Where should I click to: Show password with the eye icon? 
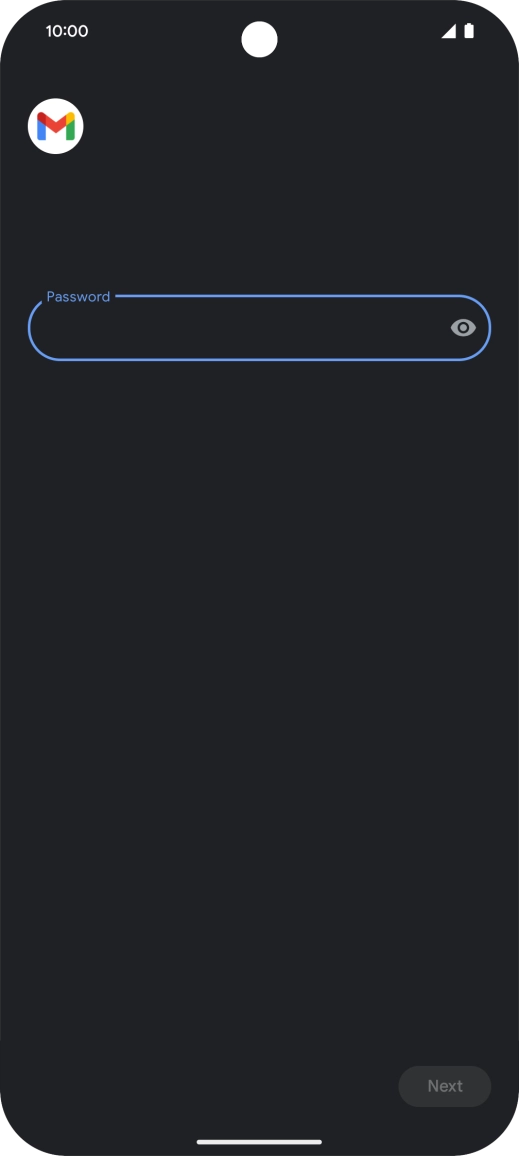click(463, 328)
